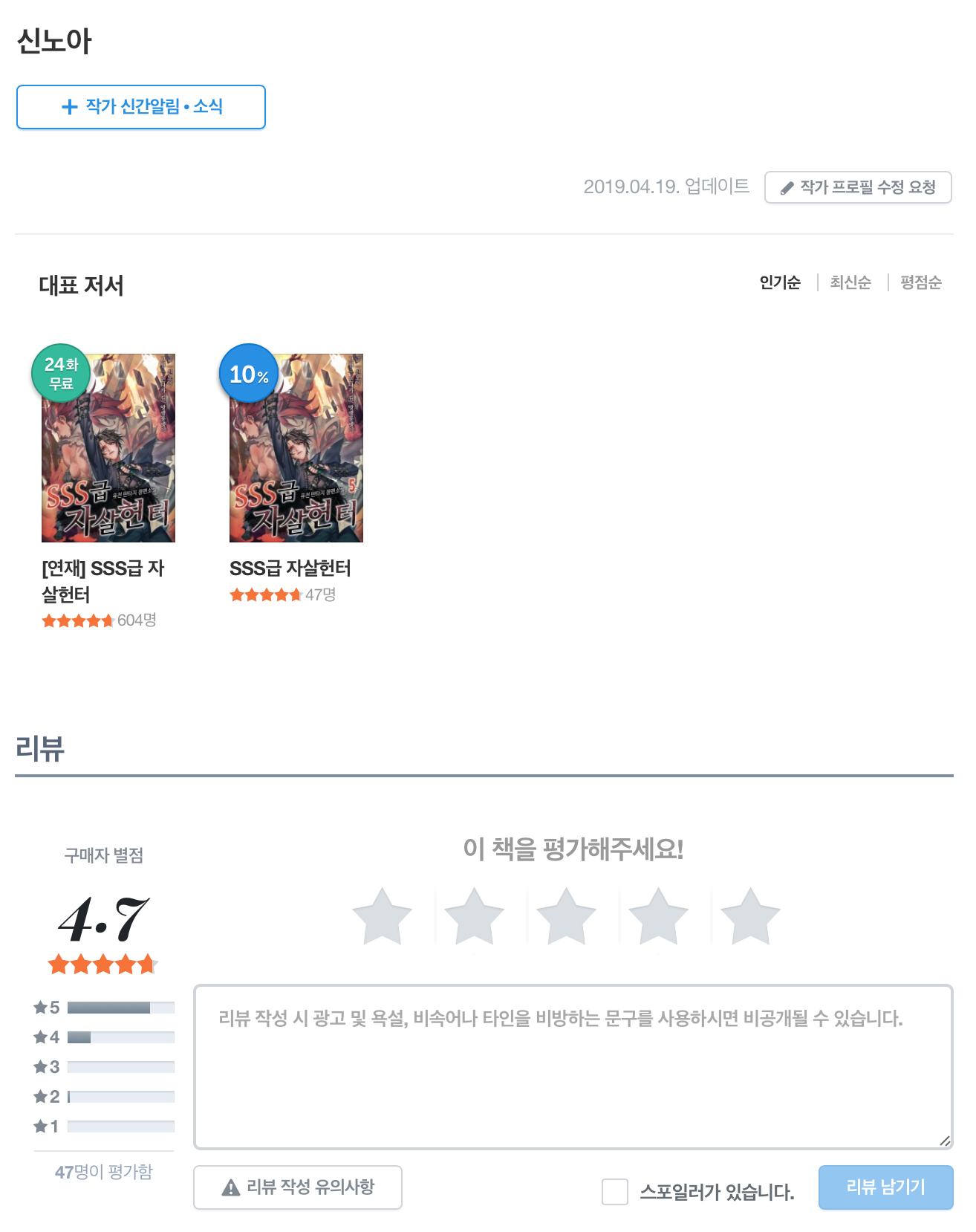
Task: Open [연재] SSS급 자살헌터 book
Action: pos(108,448)
